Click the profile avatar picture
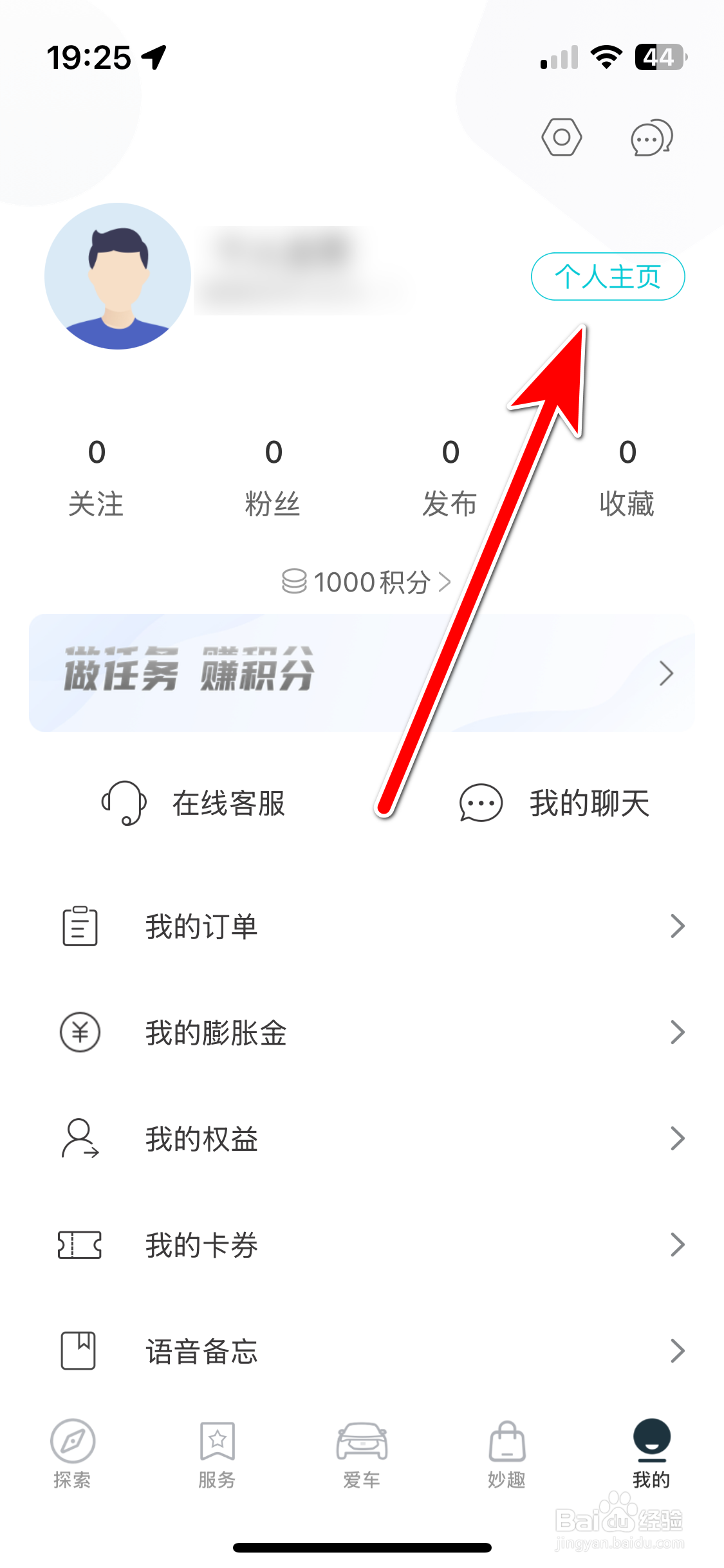Viewport: 724px width, 1568px height. pos(118,275)
